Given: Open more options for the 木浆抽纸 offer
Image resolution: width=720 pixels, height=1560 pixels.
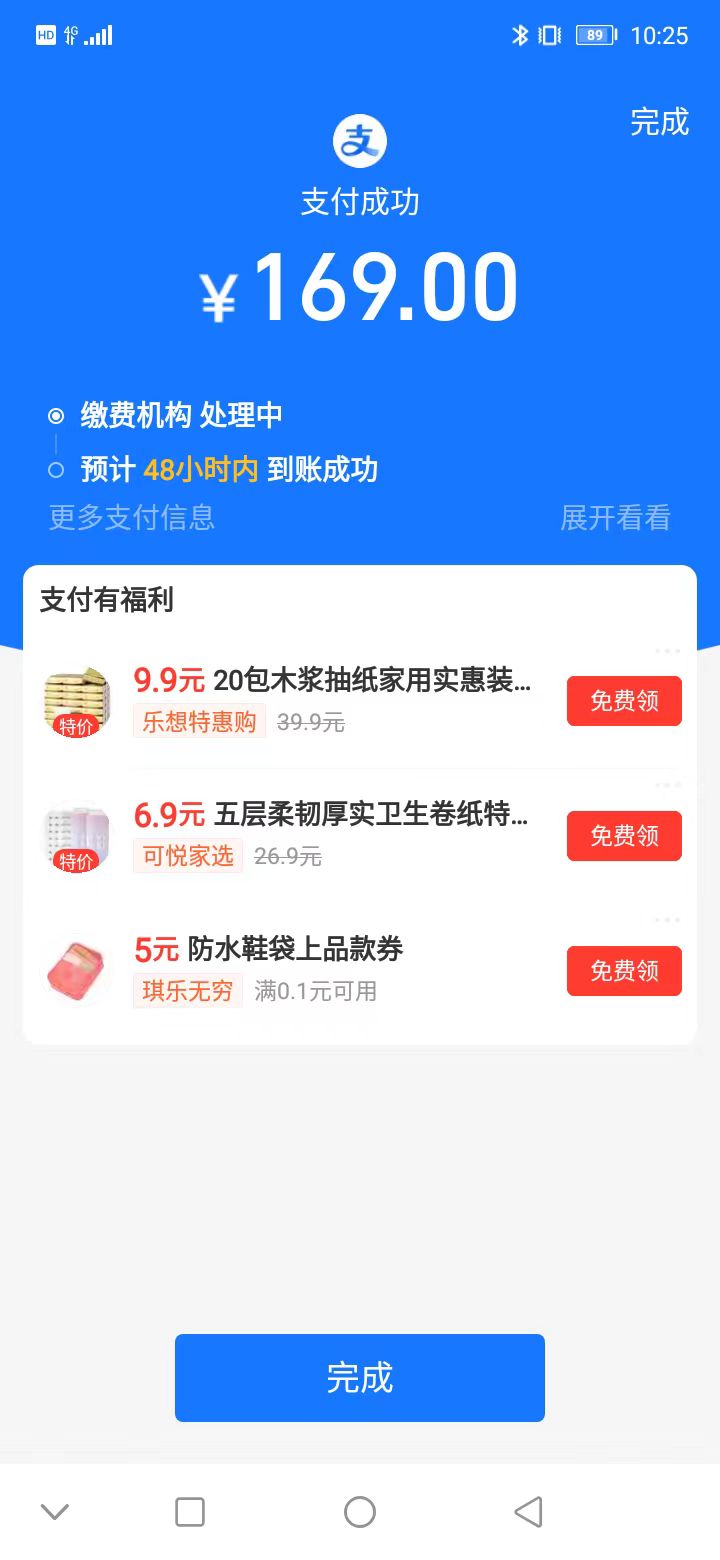Looking at the screenshot, I should [668, 651].
